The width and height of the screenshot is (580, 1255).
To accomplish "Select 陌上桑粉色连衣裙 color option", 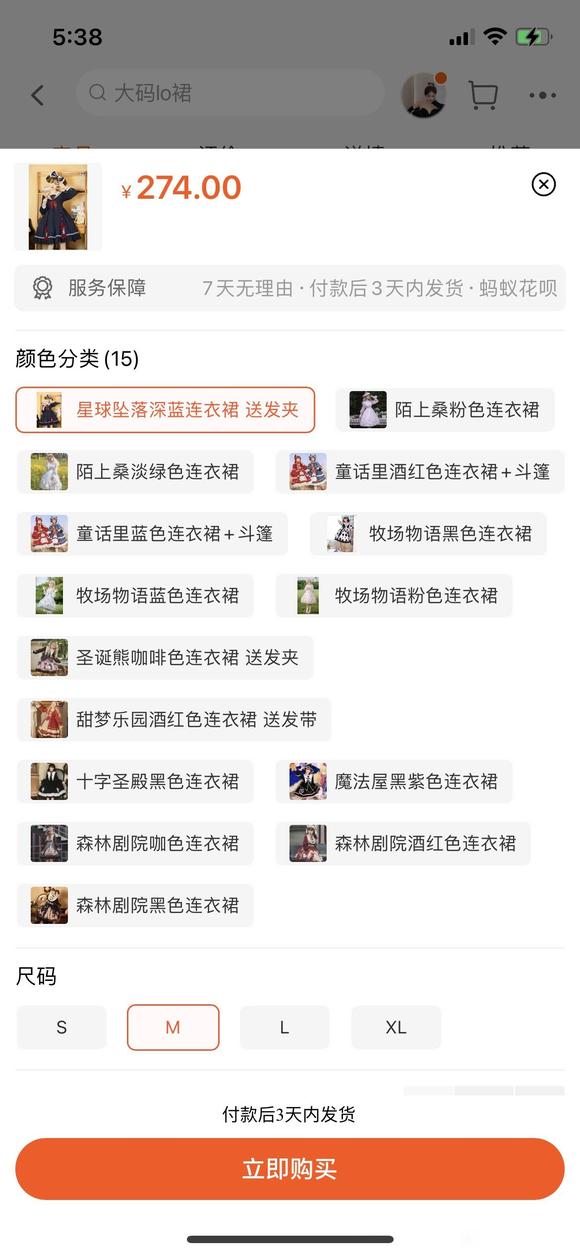I will coord(445,410).
